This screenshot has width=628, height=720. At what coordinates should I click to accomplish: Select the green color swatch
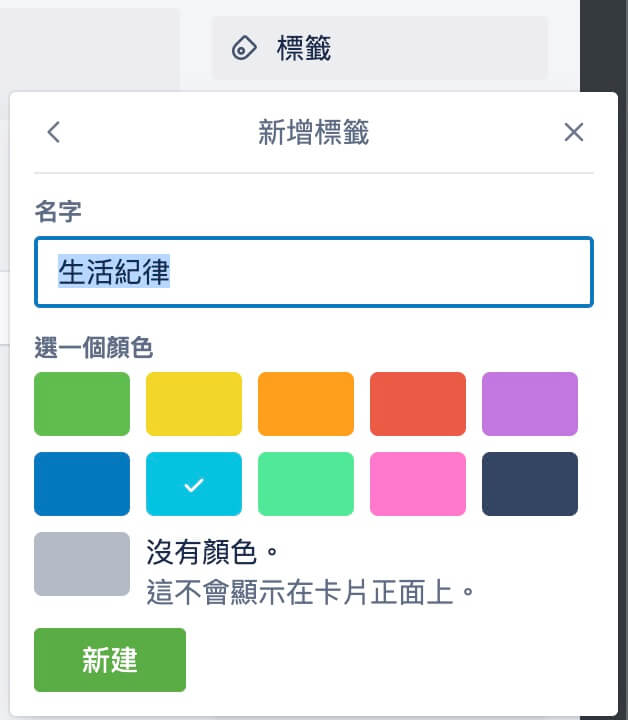click(x=82, y=404)
